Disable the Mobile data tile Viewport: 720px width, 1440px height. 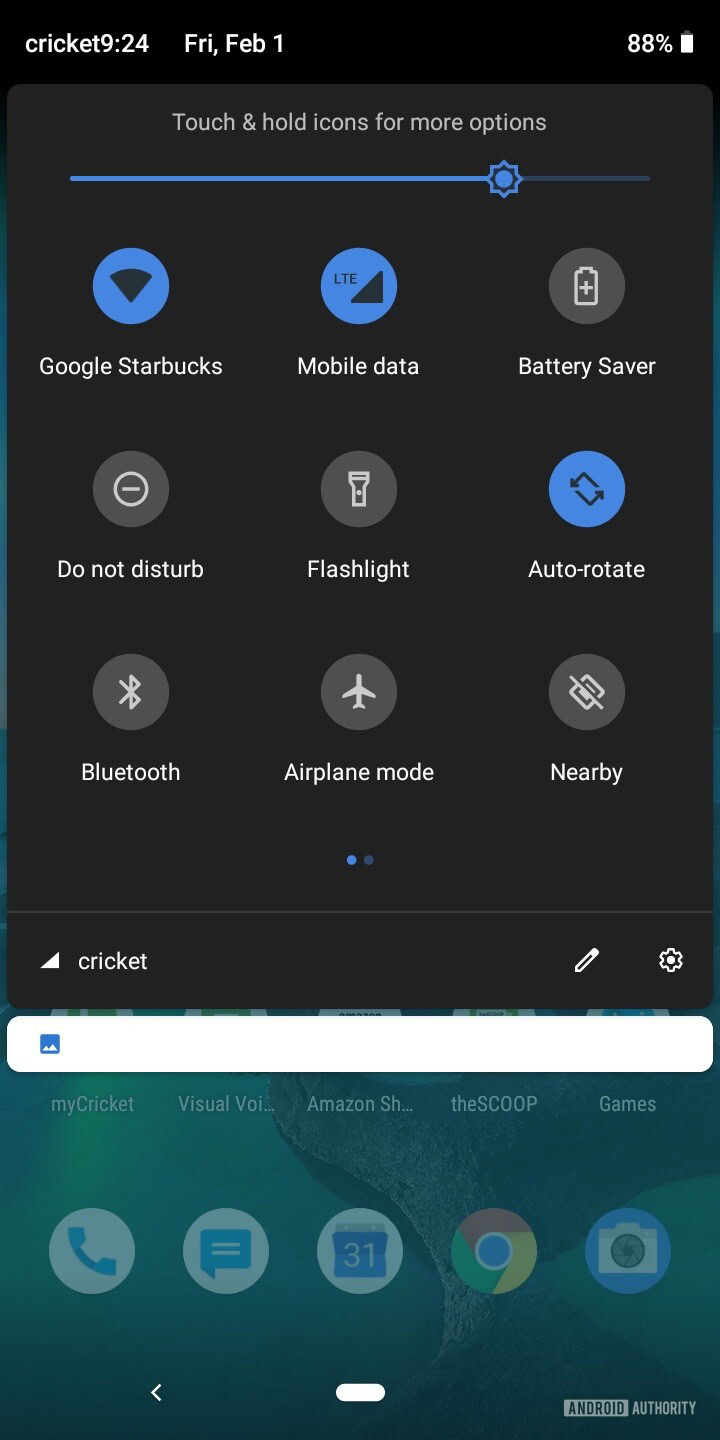359,286
